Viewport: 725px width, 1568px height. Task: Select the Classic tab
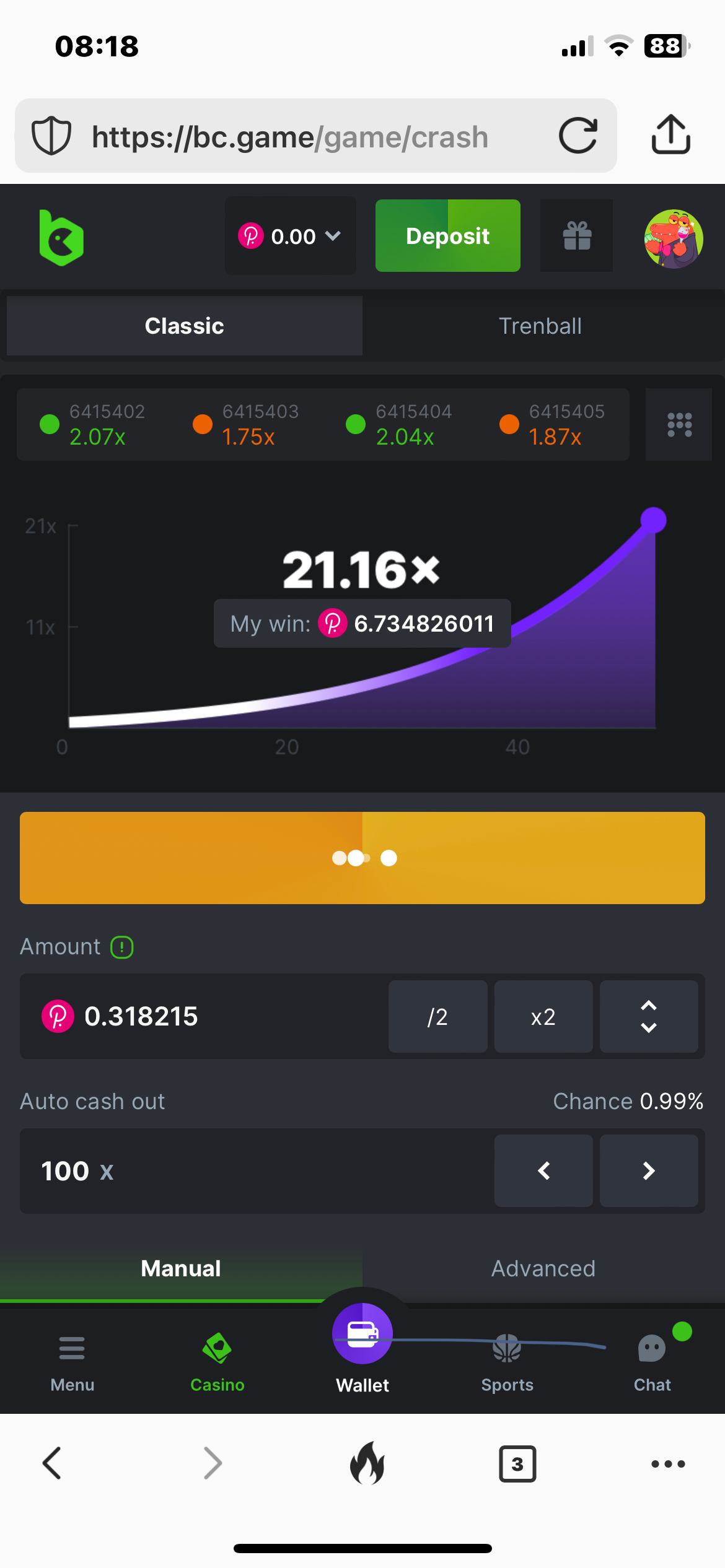coord(184,326)
